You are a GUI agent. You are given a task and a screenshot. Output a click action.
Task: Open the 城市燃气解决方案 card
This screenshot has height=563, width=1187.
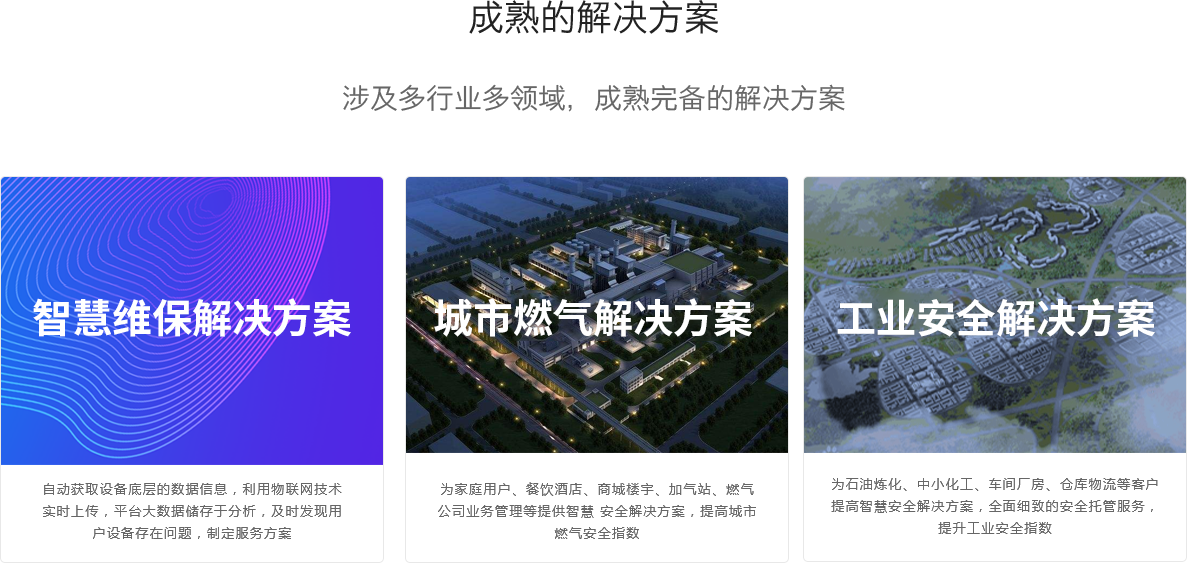[x=596, y=320]
